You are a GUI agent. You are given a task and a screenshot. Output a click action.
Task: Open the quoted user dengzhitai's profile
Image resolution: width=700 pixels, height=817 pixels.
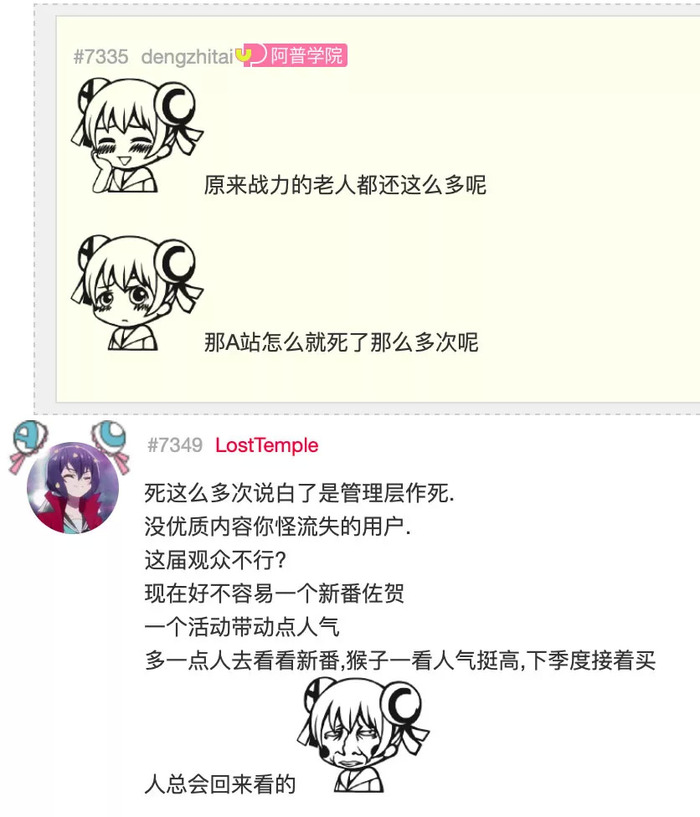[186, 56]
